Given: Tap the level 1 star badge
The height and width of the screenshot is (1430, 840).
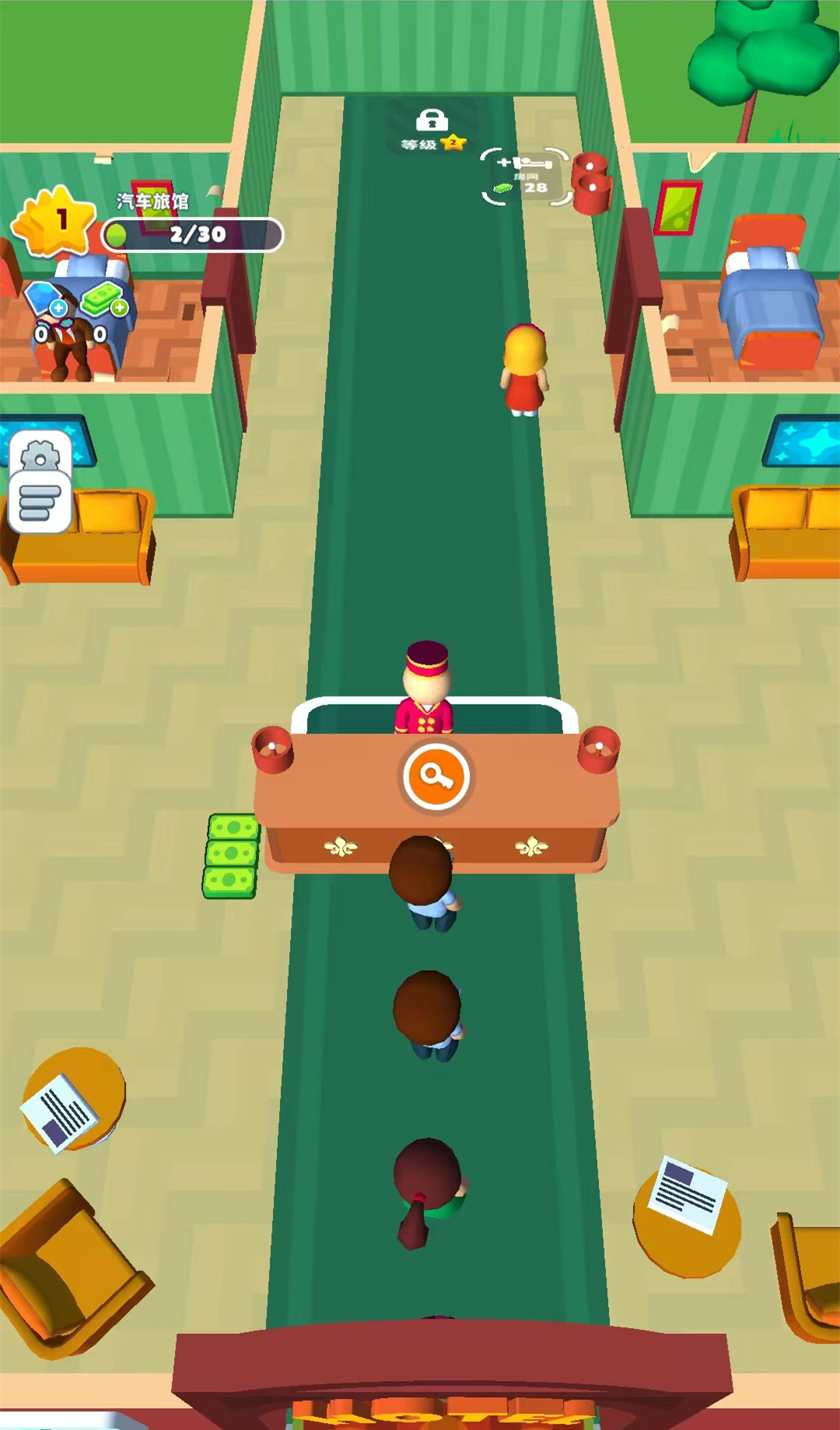Looking at the screenshot, I should click(53, 221).
